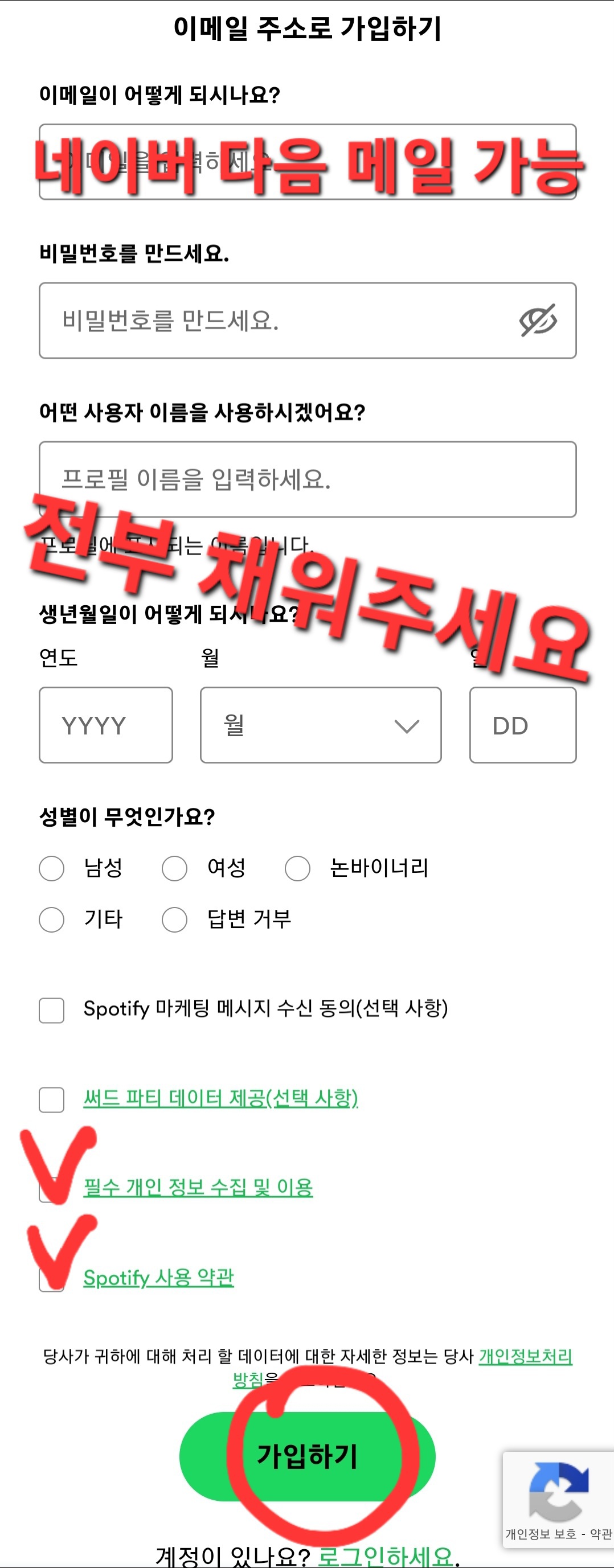Tap the email address input field
This screenshot has height=1568, width=614.
tap(307, 162)
